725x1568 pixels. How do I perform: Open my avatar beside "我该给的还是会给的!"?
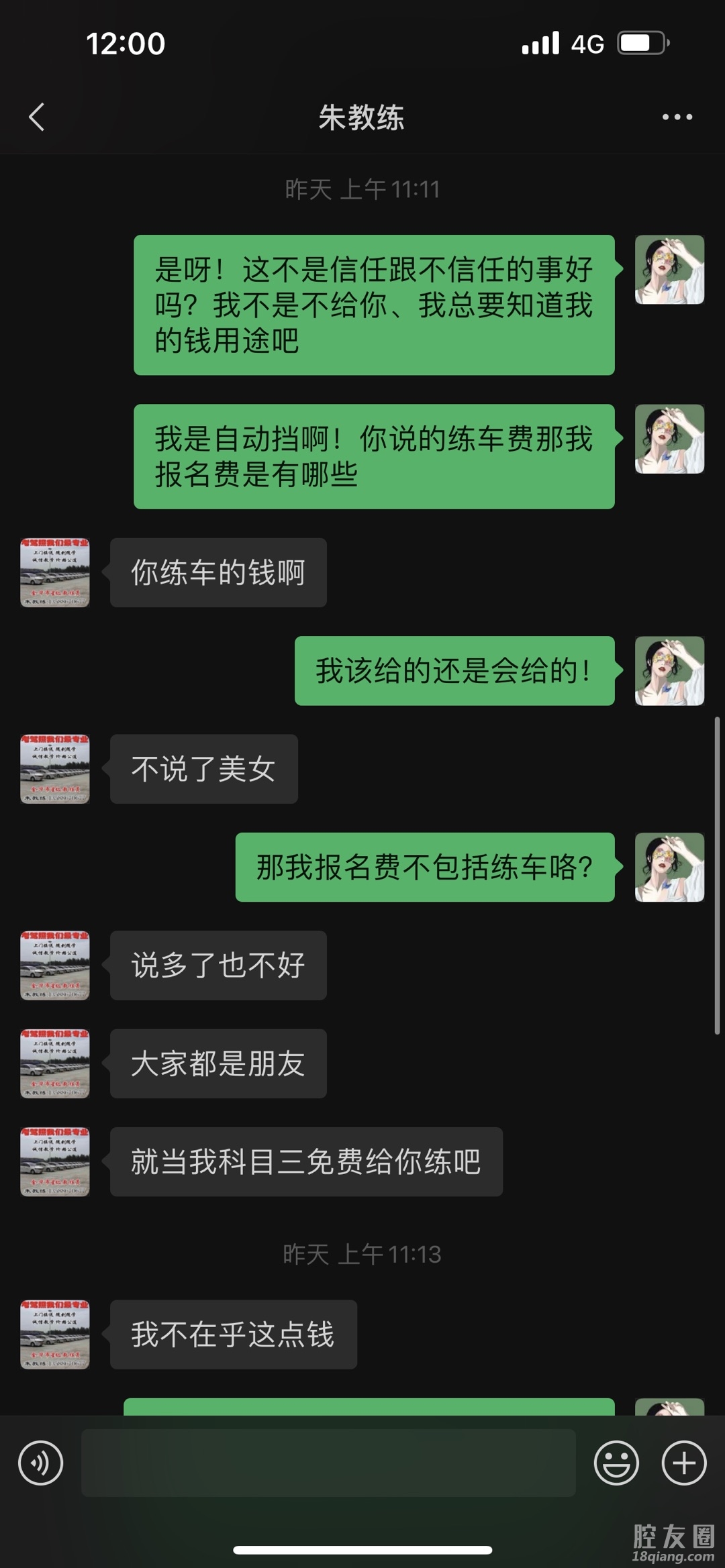click(669, 670)
